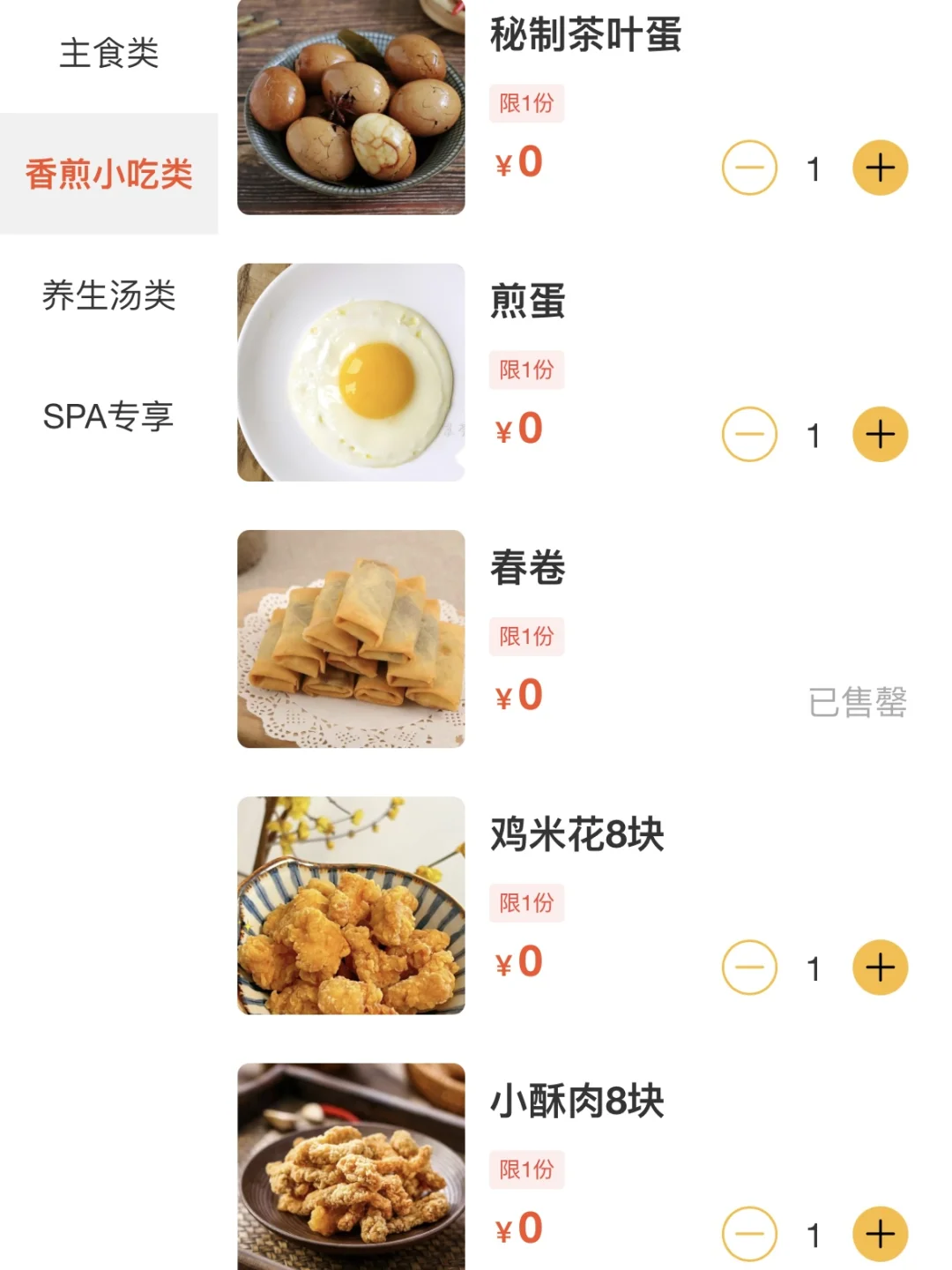Reduce the 煎蛋 quantity
Screen dimensions: 952x1270
(749, 434)
